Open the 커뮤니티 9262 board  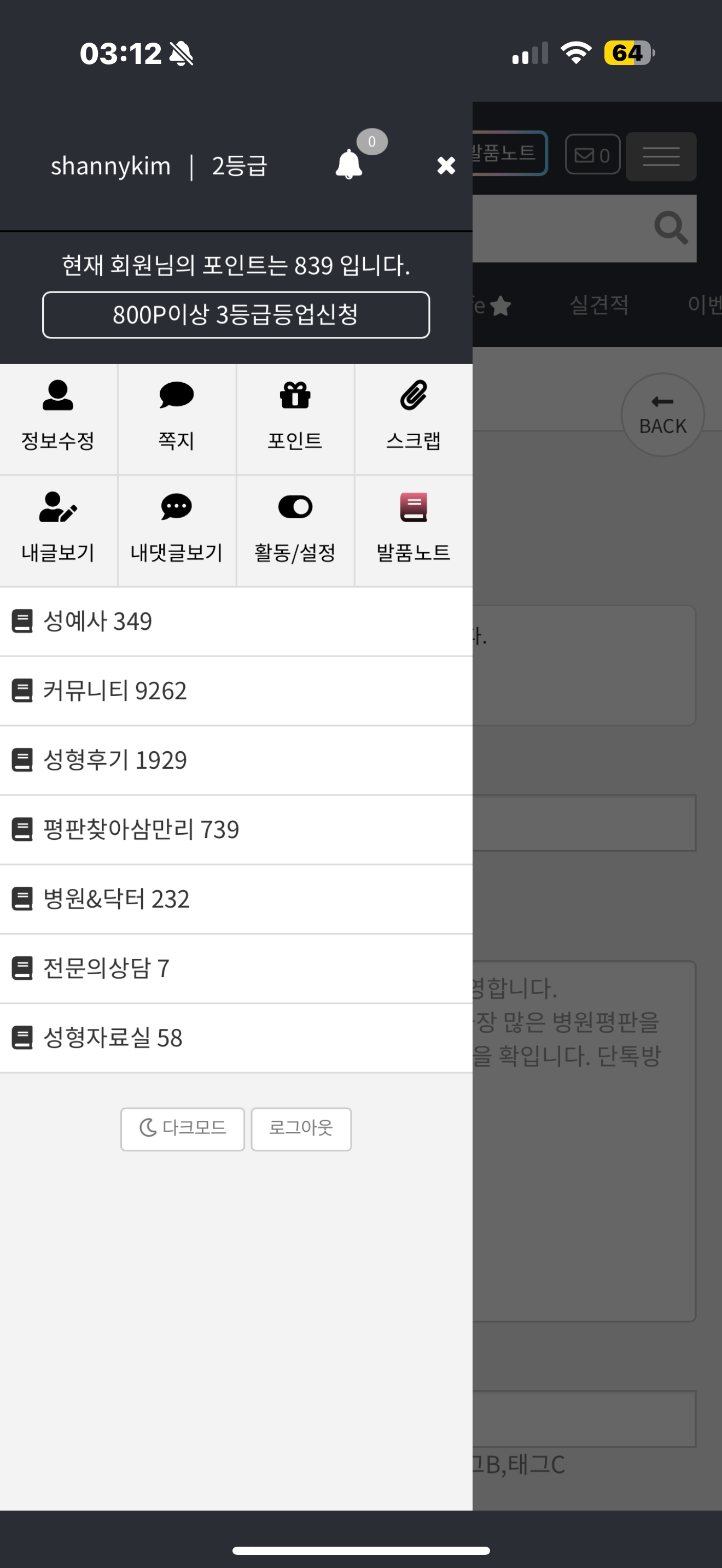pos(236,691)
